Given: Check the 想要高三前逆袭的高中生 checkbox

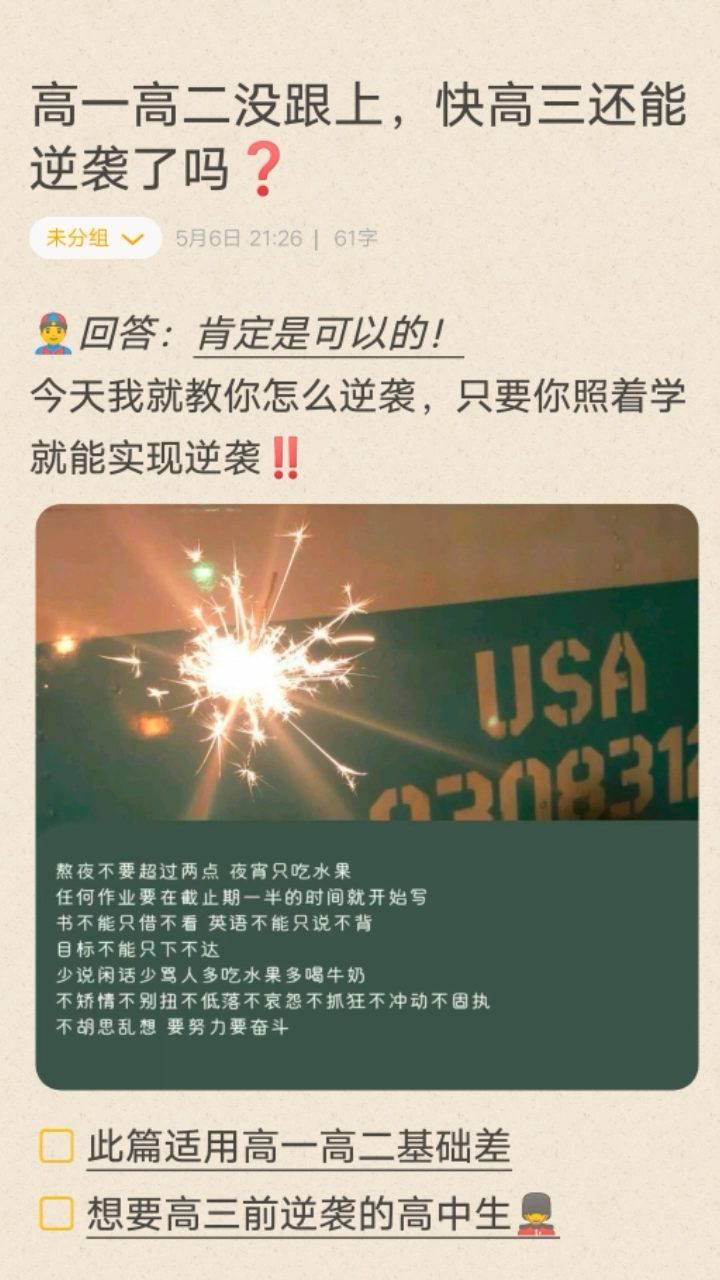Looking at the screenshot, I should 56,1214.
